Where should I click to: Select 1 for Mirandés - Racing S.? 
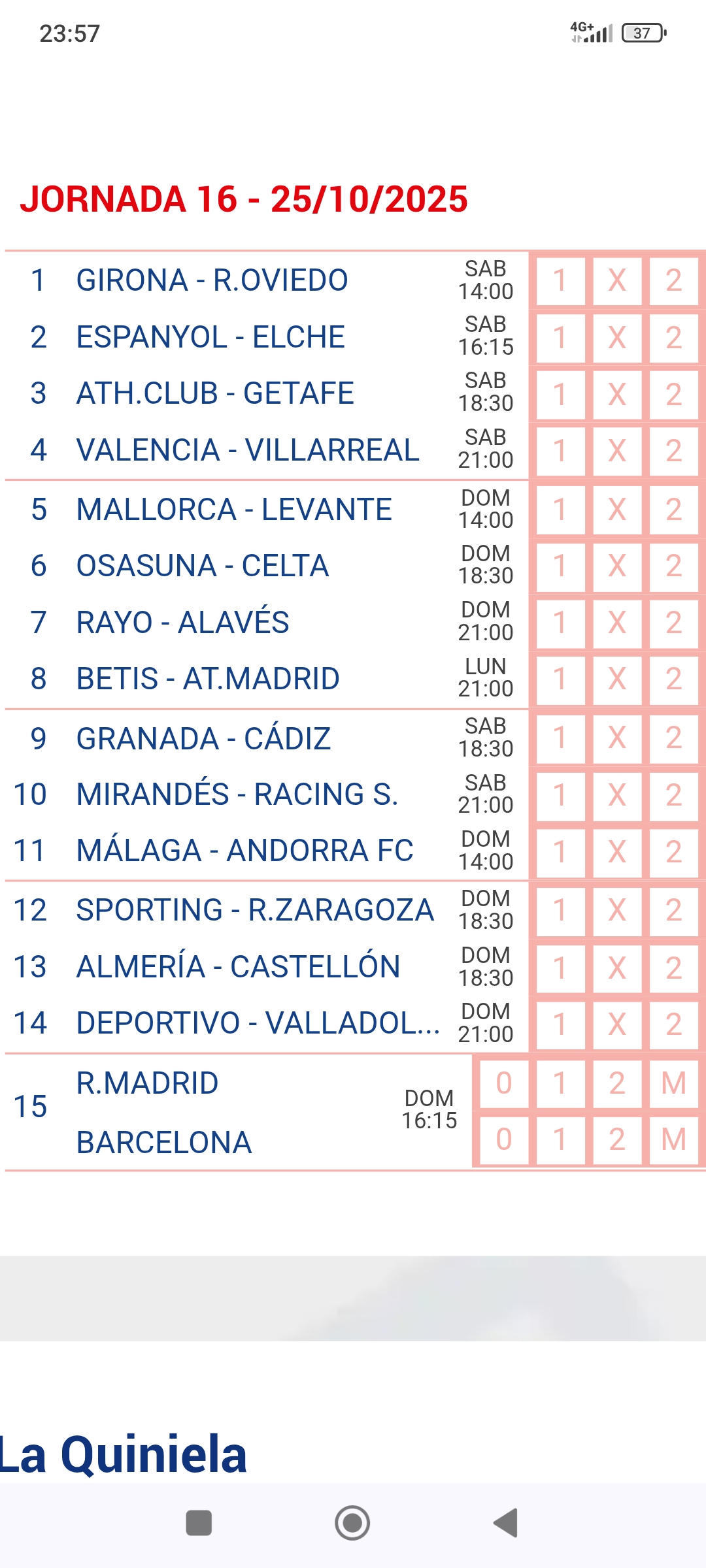click(x=560, y=795)
